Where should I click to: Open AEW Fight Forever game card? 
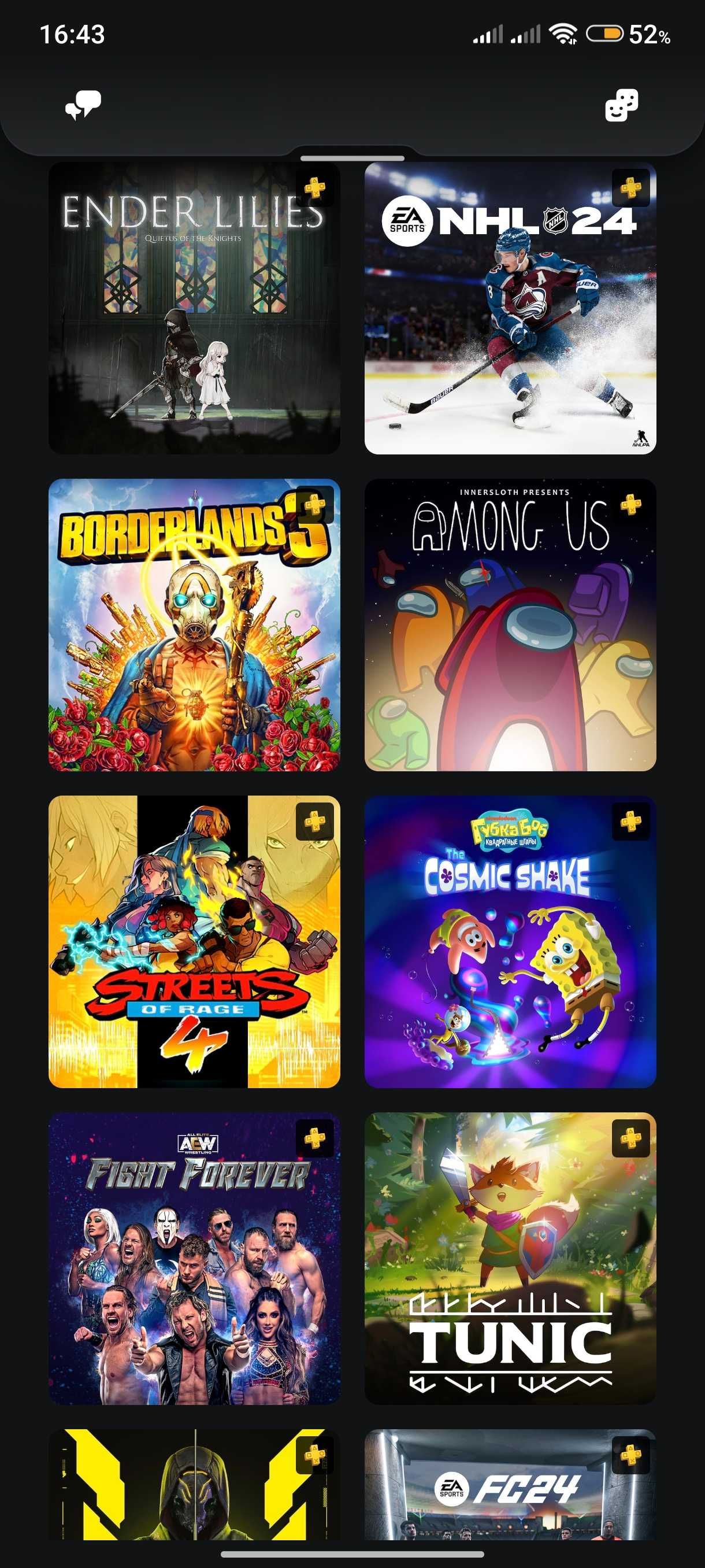(194, 1258)
